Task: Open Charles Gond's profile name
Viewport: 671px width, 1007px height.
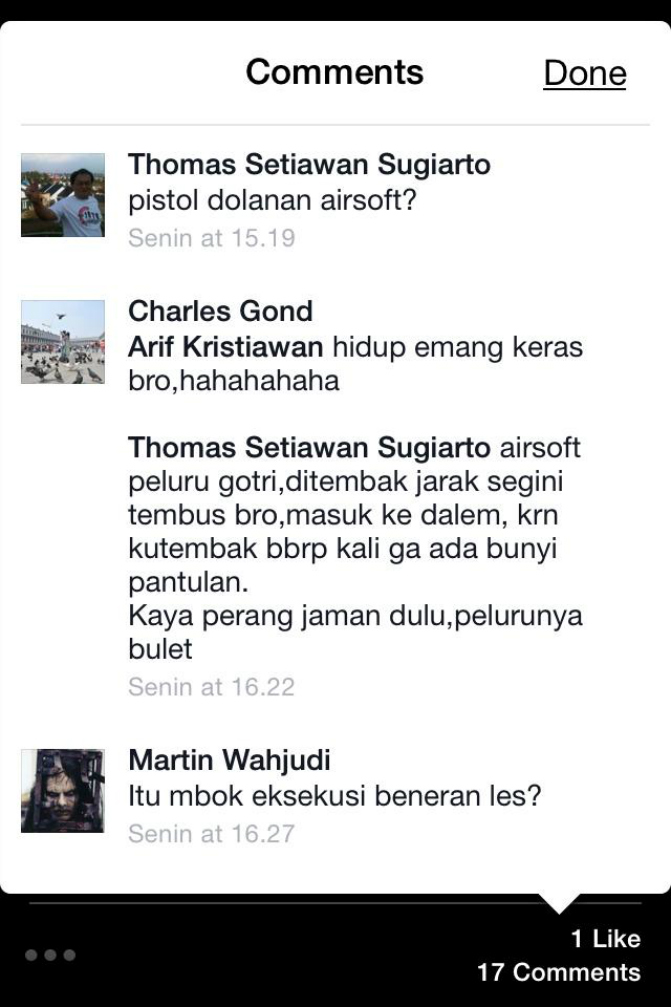Action: [220, 311]
